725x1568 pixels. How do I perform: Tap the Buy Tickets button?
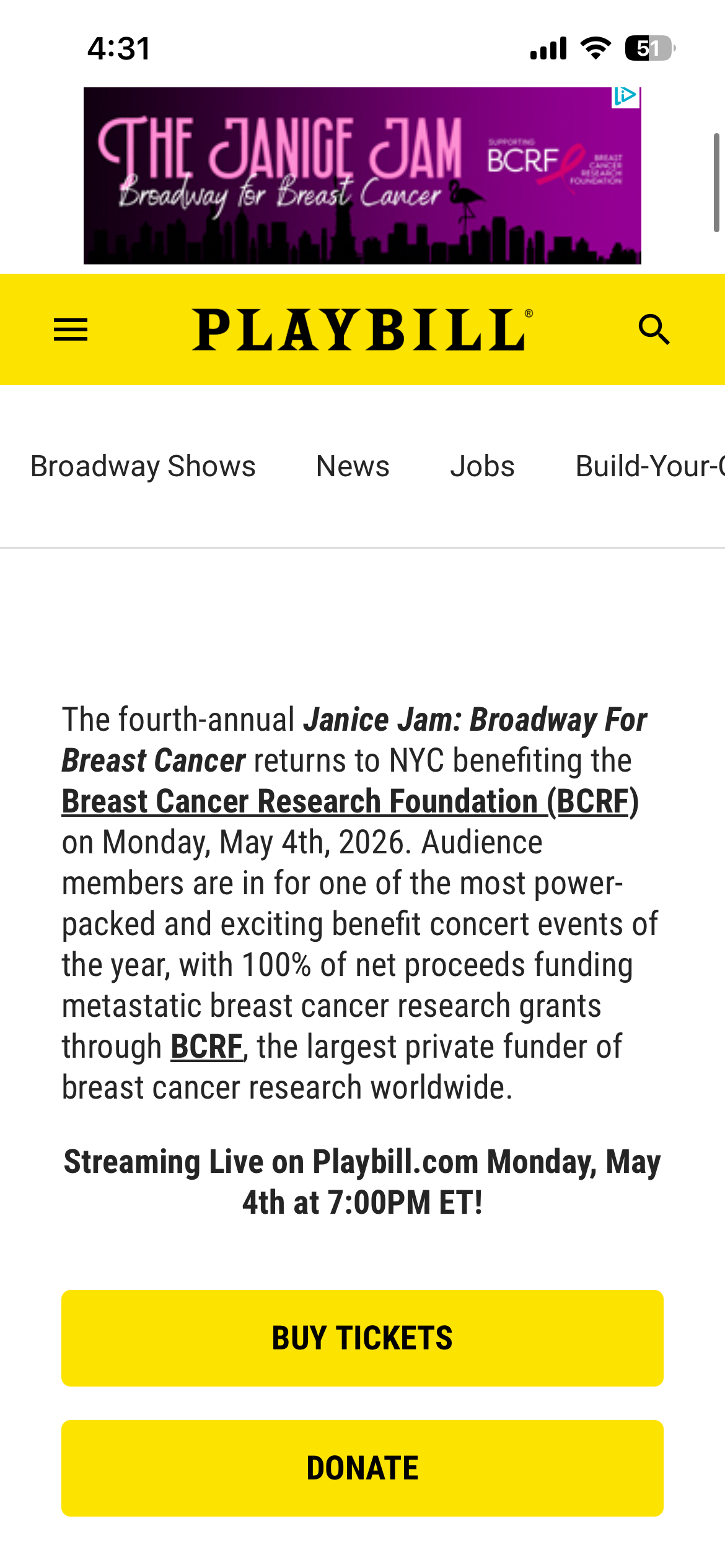[362, 1338]
